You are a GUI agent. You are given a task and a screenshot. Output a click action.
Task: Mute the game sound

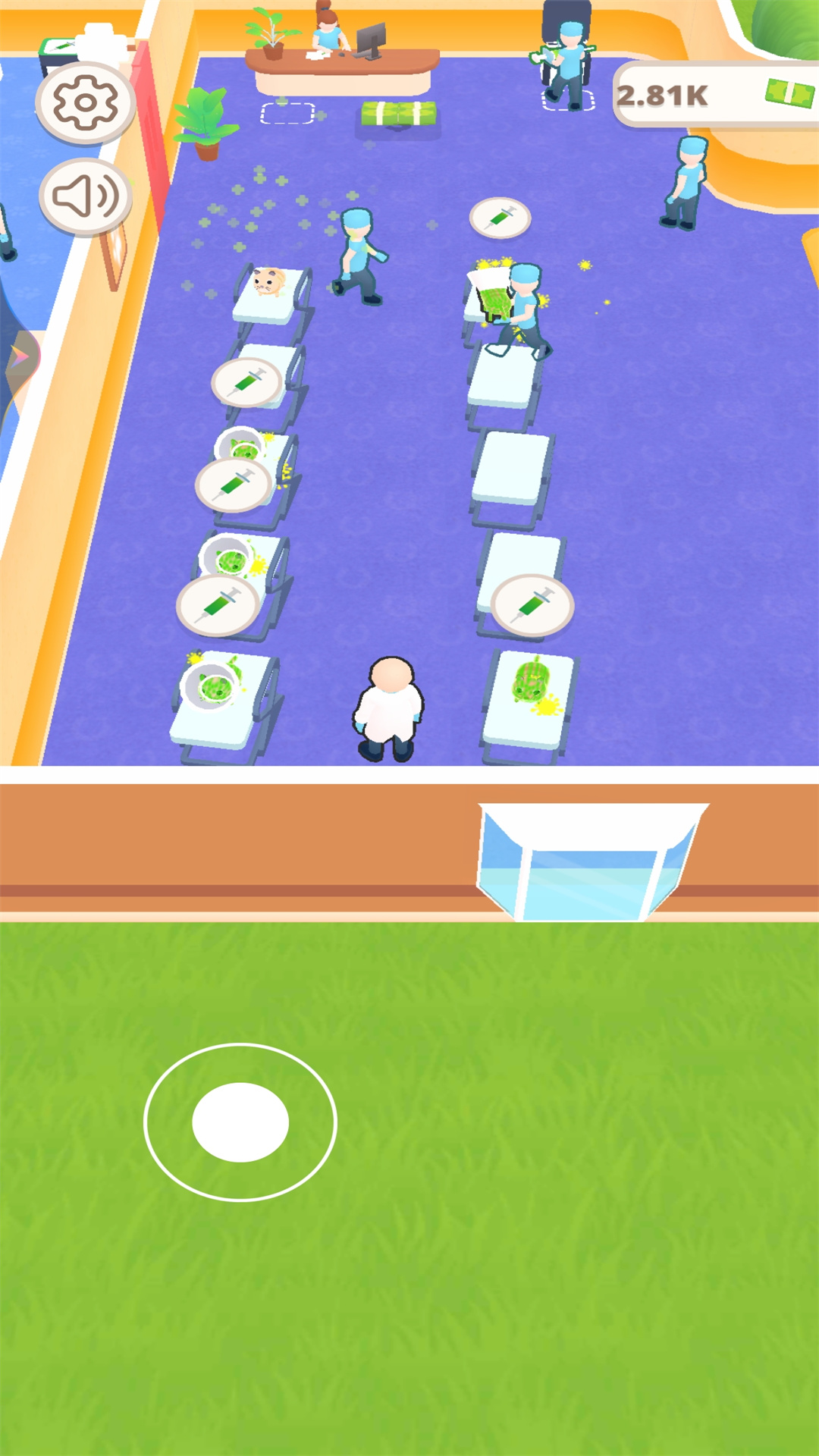pyautogui.click(x=86, y=197)
